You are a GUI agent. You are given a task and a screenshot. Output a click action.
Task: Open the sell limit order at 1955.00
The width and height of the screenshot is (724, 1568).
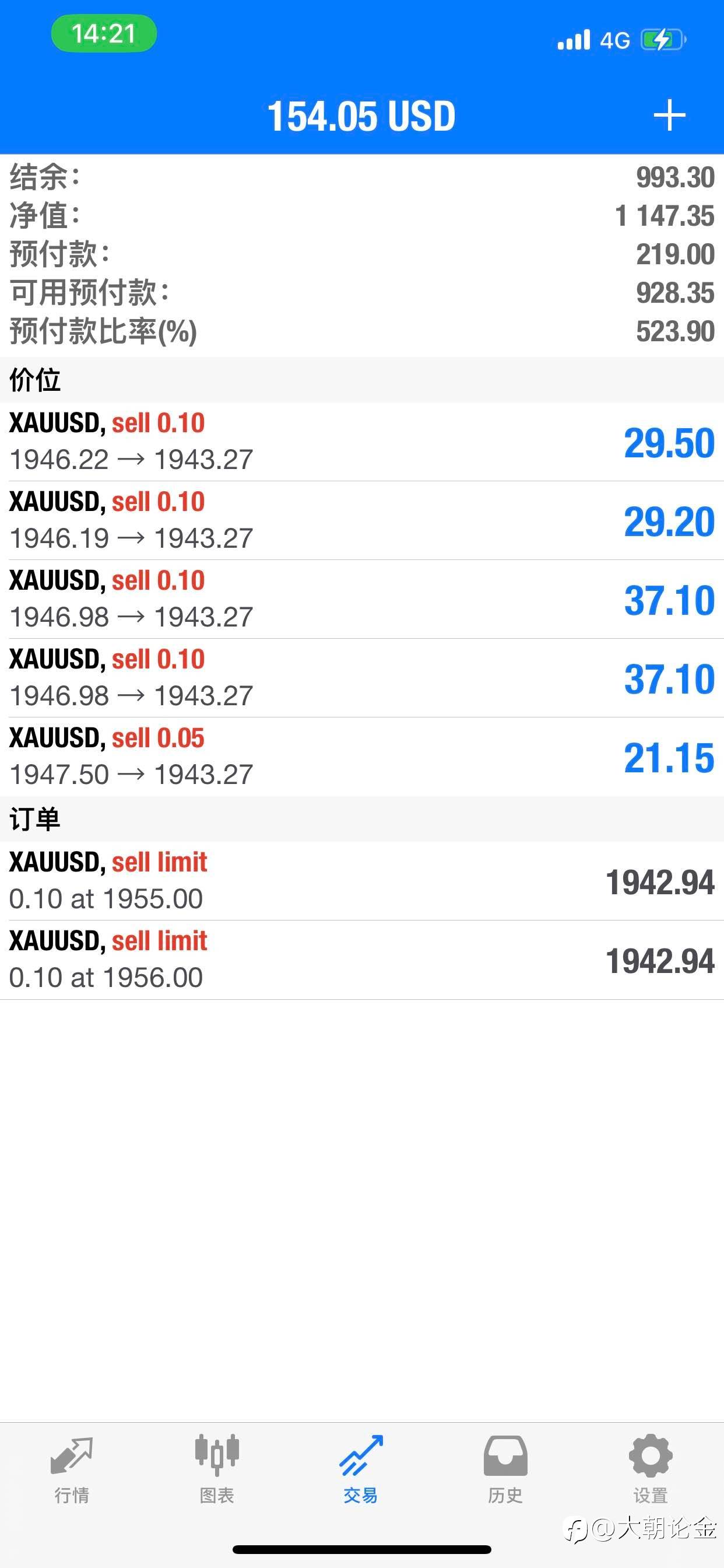[362, 881]
